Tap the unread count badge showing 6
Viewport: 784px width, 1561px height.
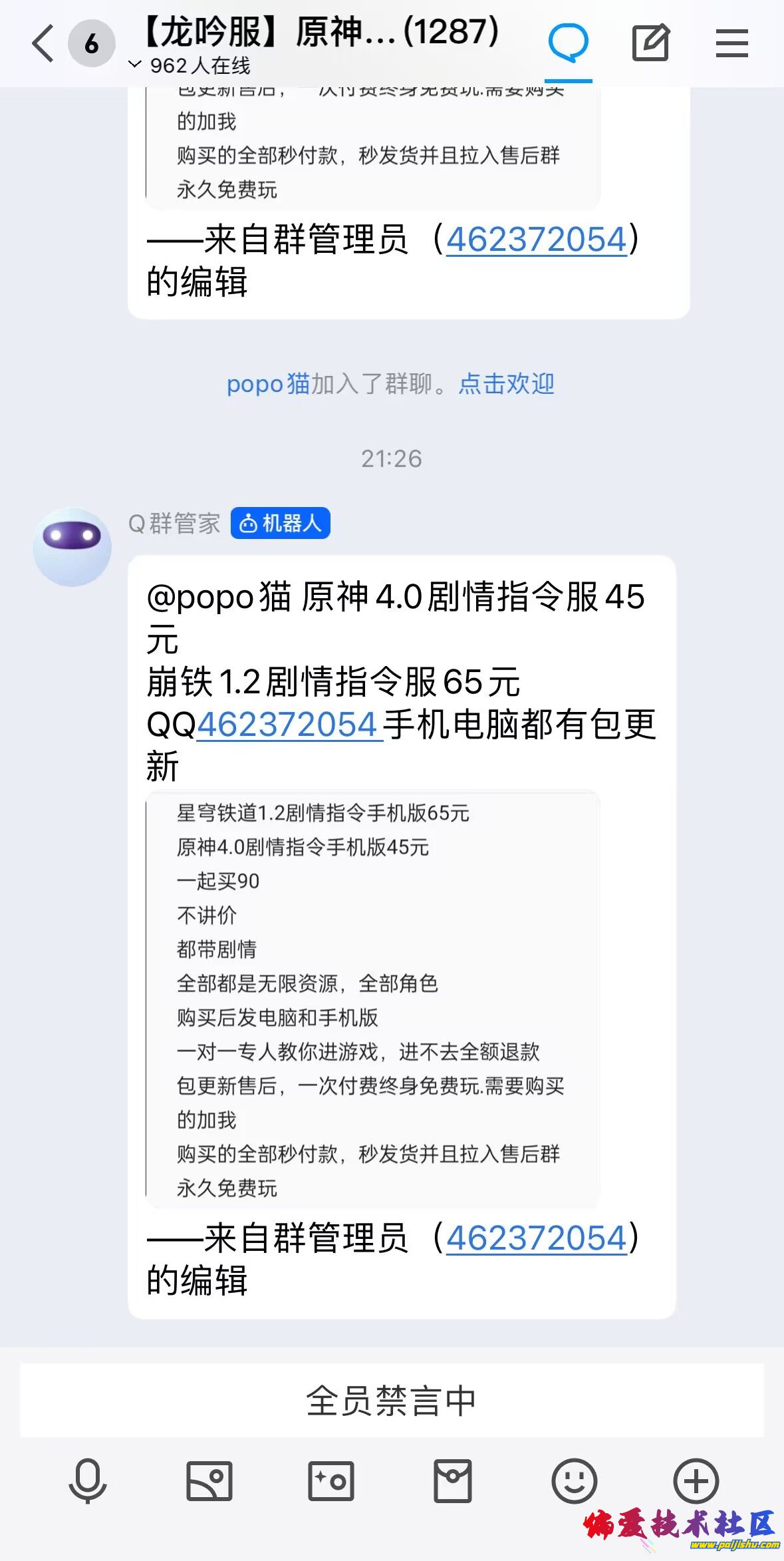click(x=90, y=41)
